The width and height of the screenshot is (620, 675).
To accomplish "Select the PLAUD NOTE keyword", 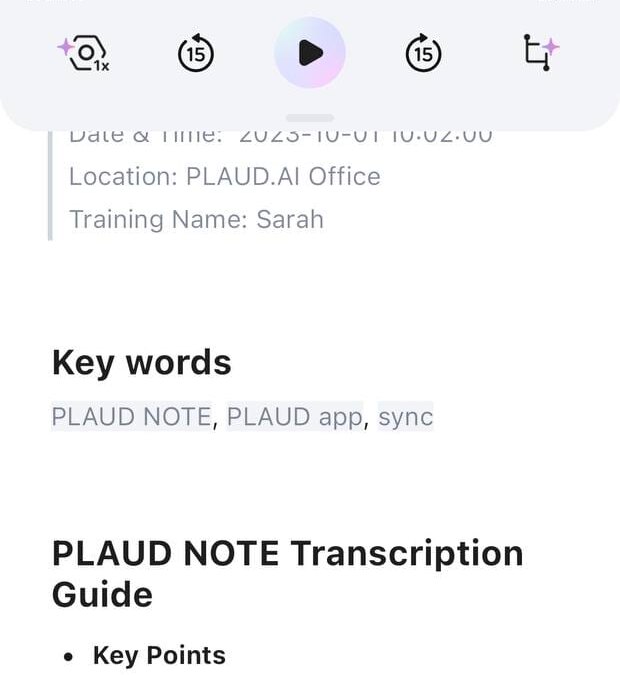I will tap(131, 416).
